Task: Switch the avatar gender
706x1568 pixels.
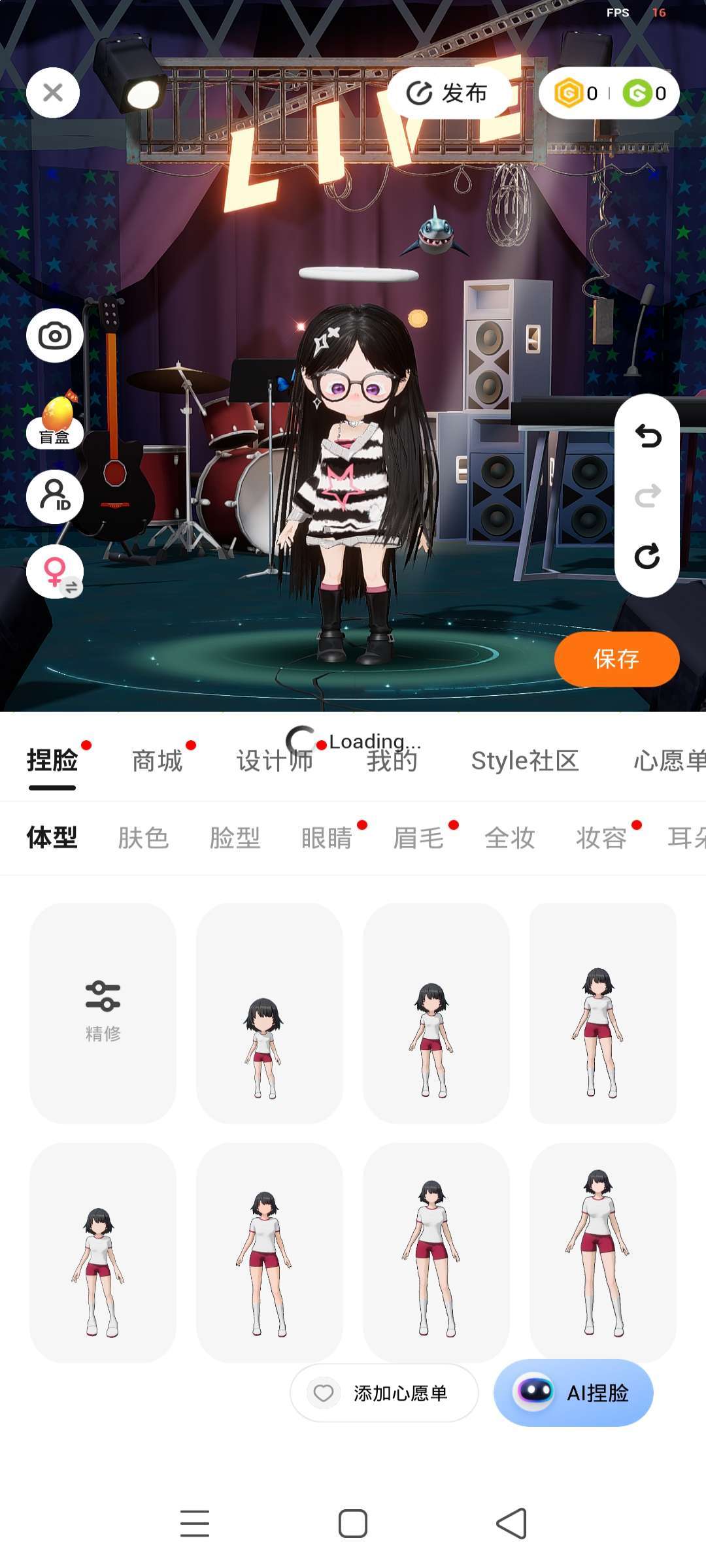Action: click(x=55, y=572)
